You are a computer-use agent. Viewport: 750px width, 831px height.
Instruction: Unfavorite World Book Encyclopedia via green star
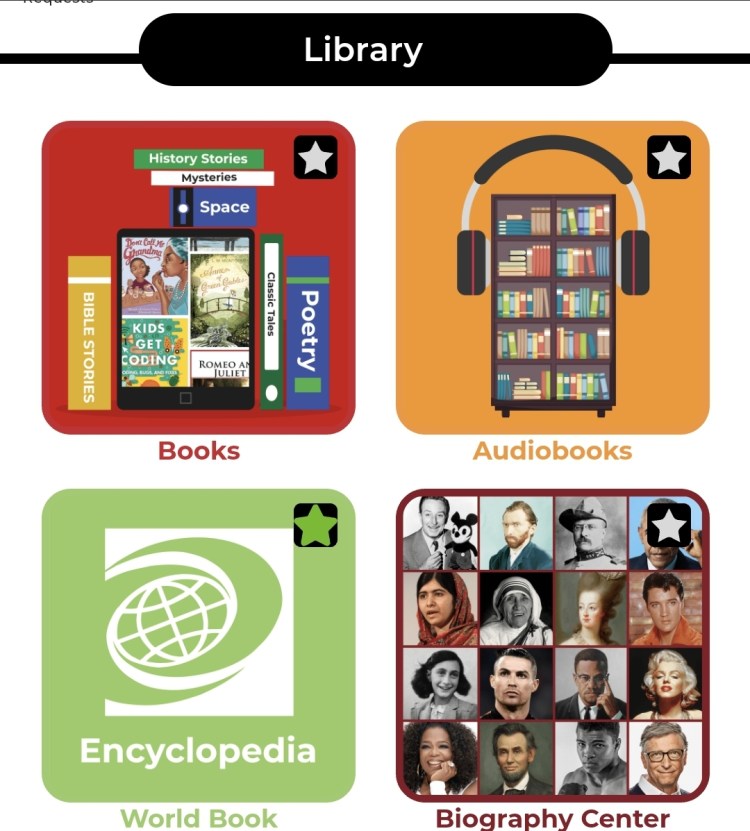click(316, 525)
